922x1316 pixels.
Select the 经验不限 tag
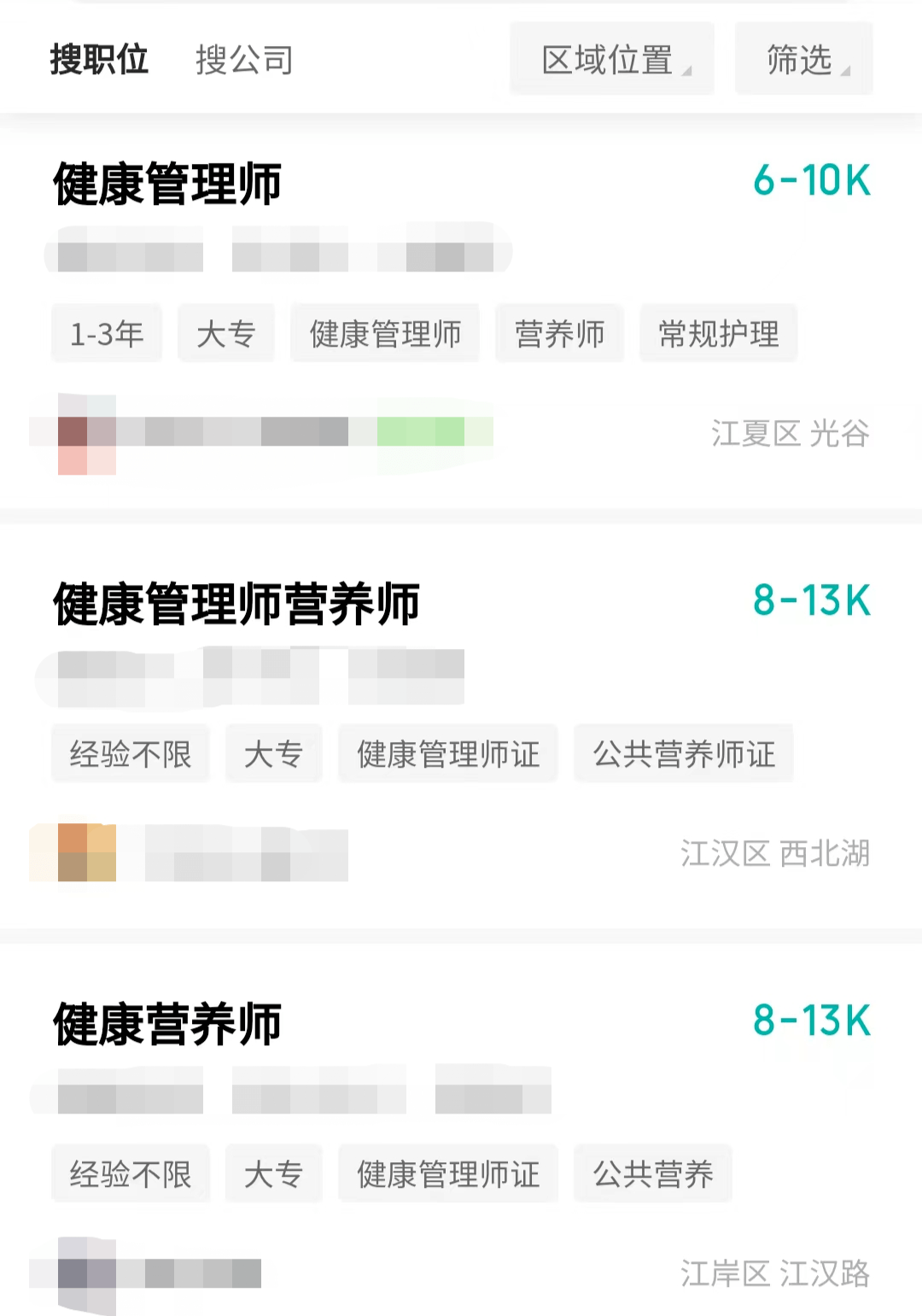[130, 753]
